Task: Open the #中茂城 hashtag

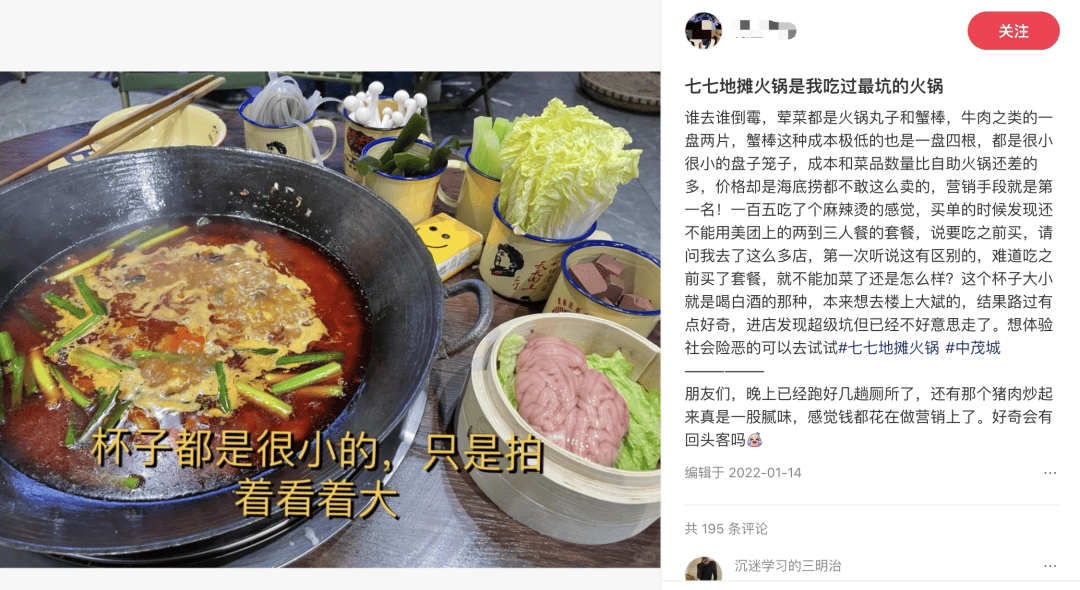Action: coord(973,348)
